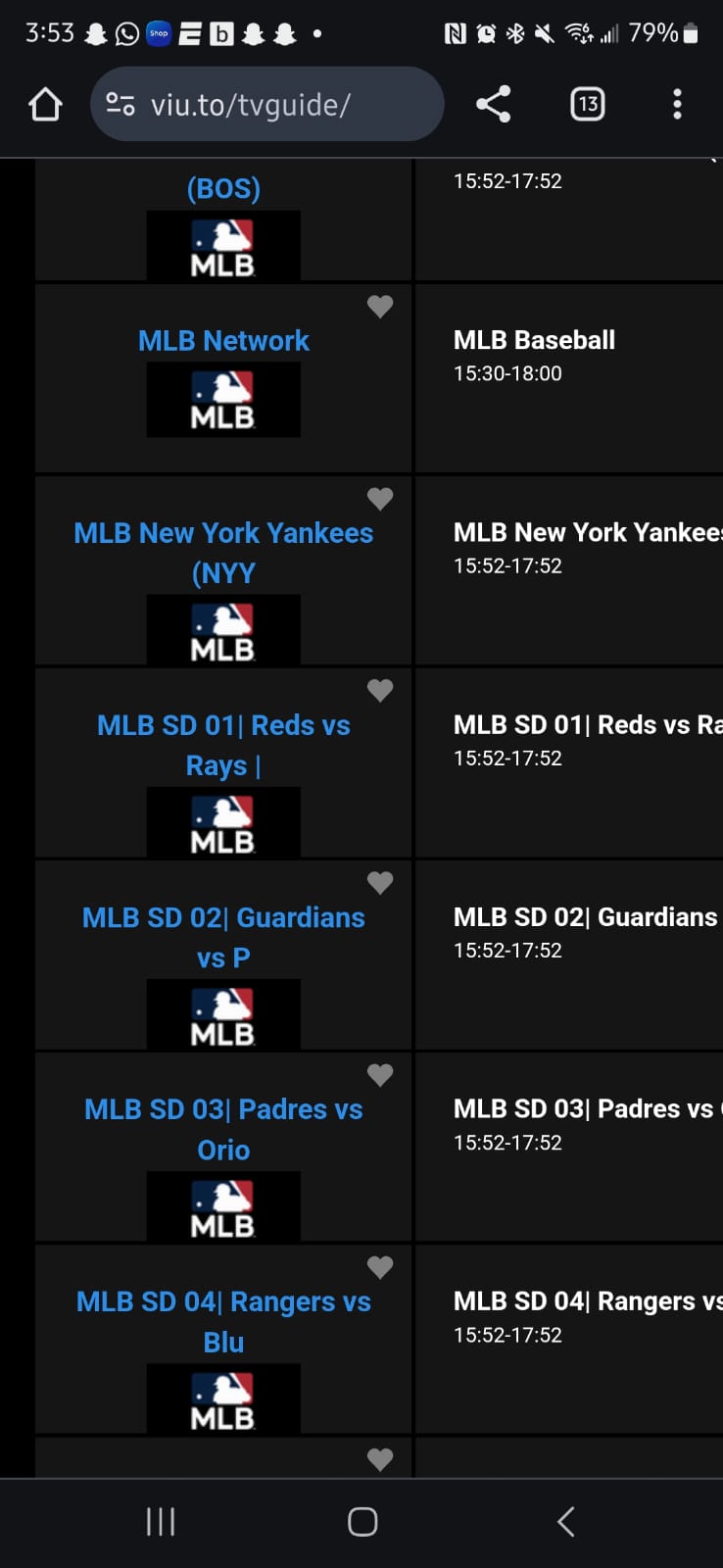
Task: Favorite the MLB New York Yankees channel
Action: (380, 499)
